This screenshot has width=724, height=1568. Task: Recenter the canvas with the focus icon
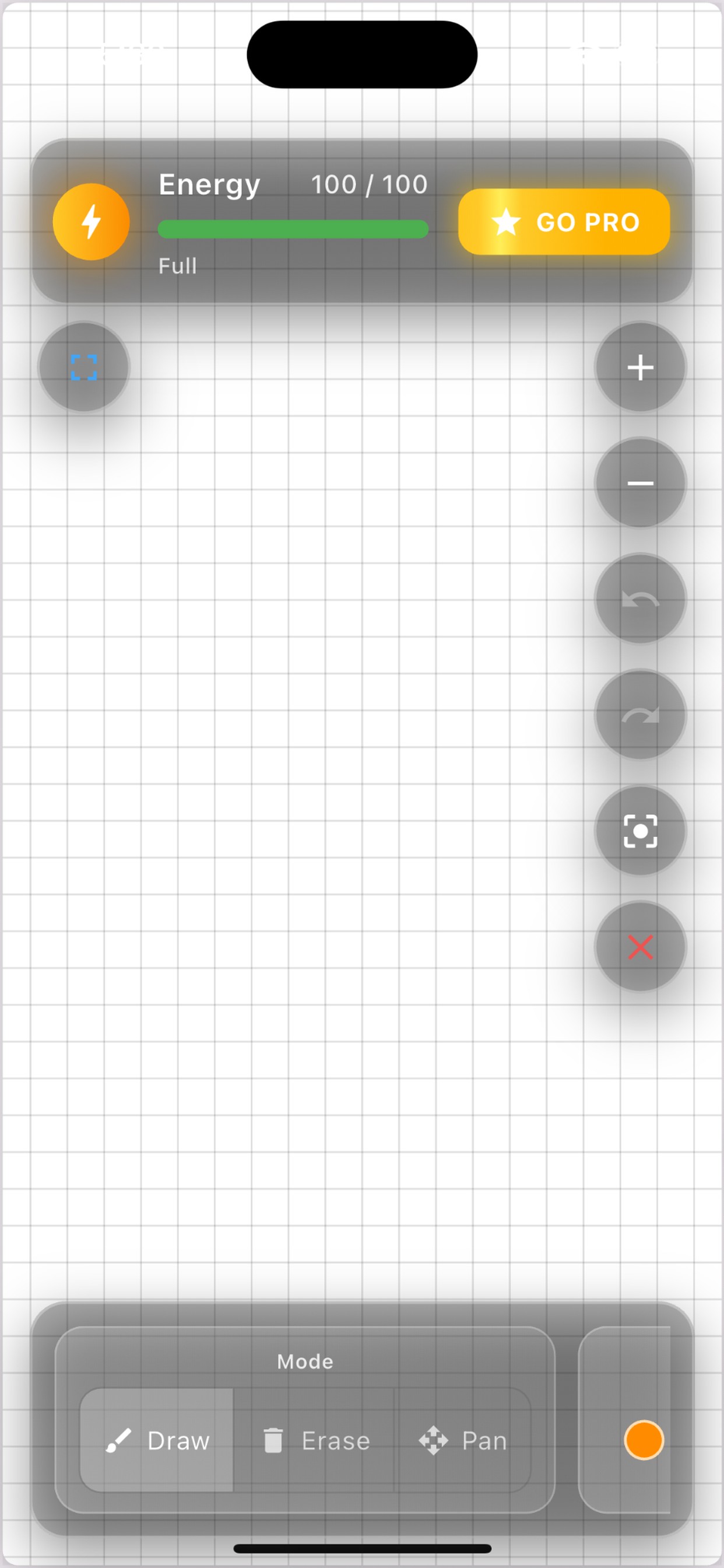[x=640, y=831]
